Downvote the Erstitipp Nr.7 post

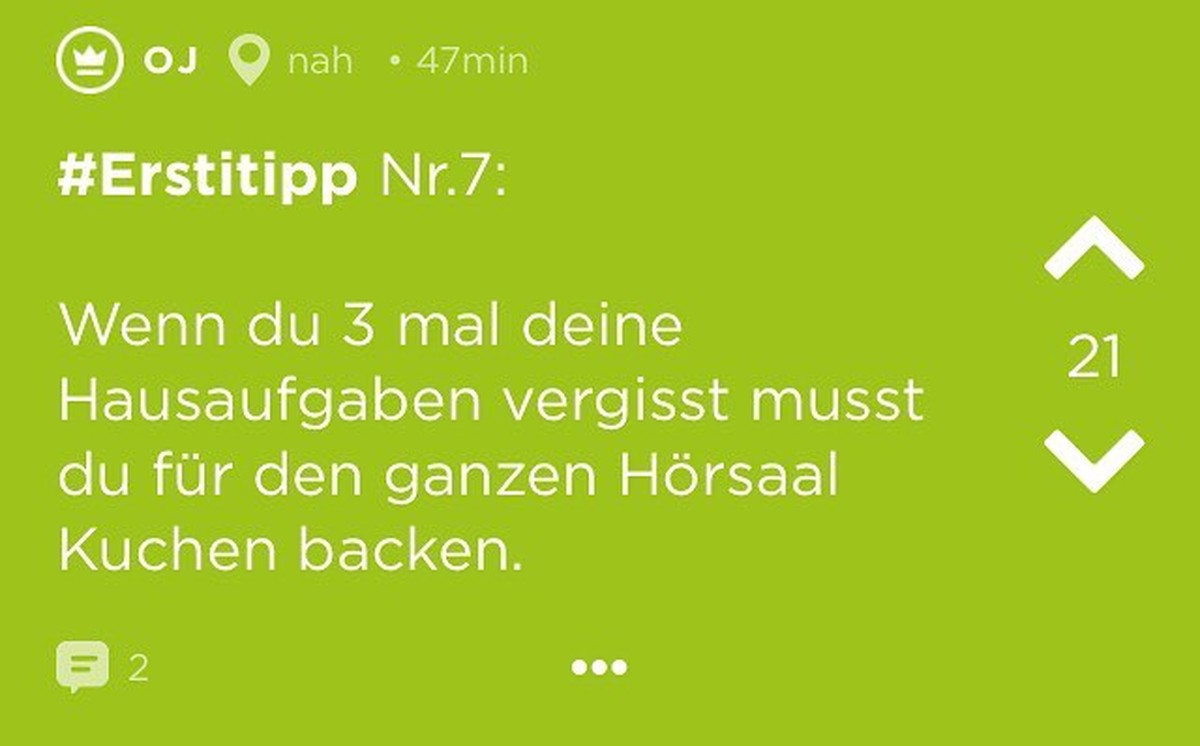tap(1093, 459)
